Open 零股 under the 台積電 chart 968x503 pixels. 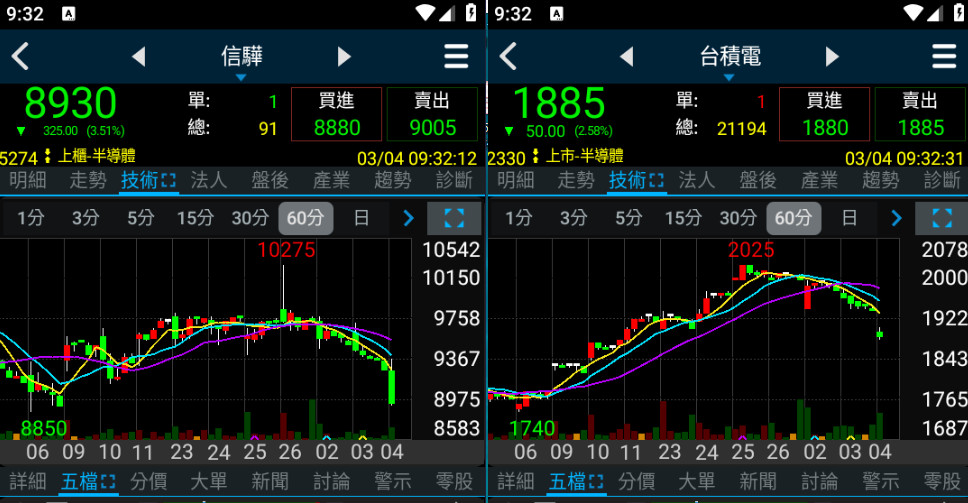point(942,481)
